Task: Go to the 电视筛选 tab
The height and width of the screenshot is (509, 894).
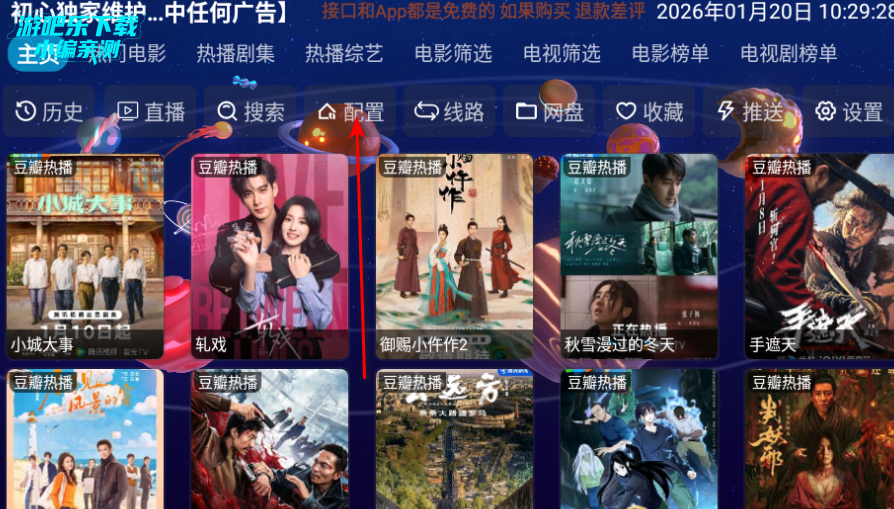Action: 562,54
